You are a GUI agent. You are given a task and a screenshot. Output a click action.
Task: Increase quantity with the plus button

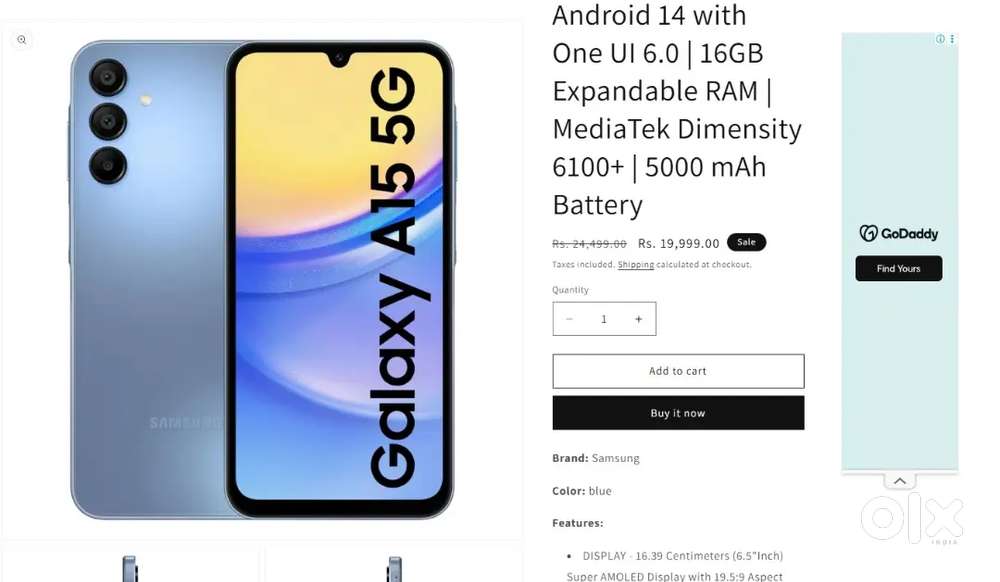[638, 319]
